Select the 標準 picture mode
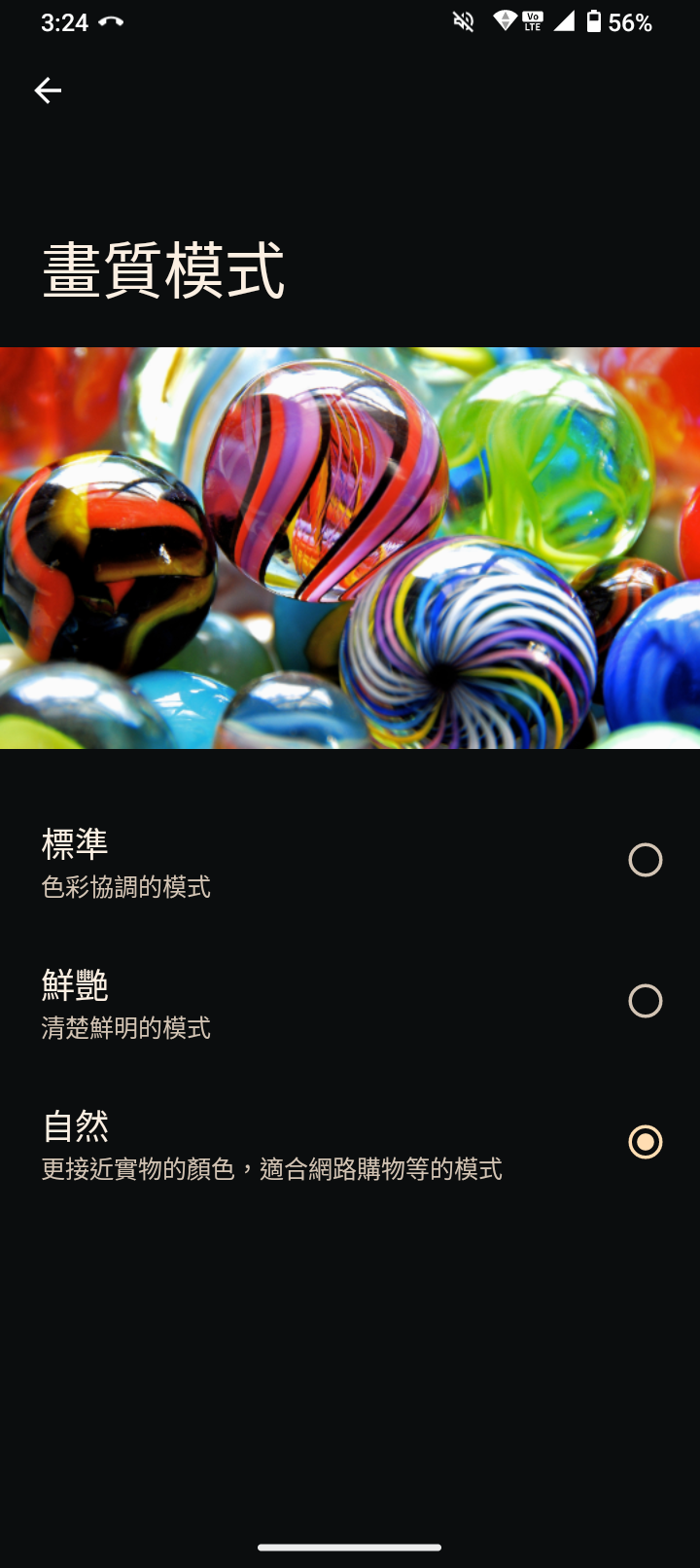Screen dimensions: 700x1568 coord(645,860)
